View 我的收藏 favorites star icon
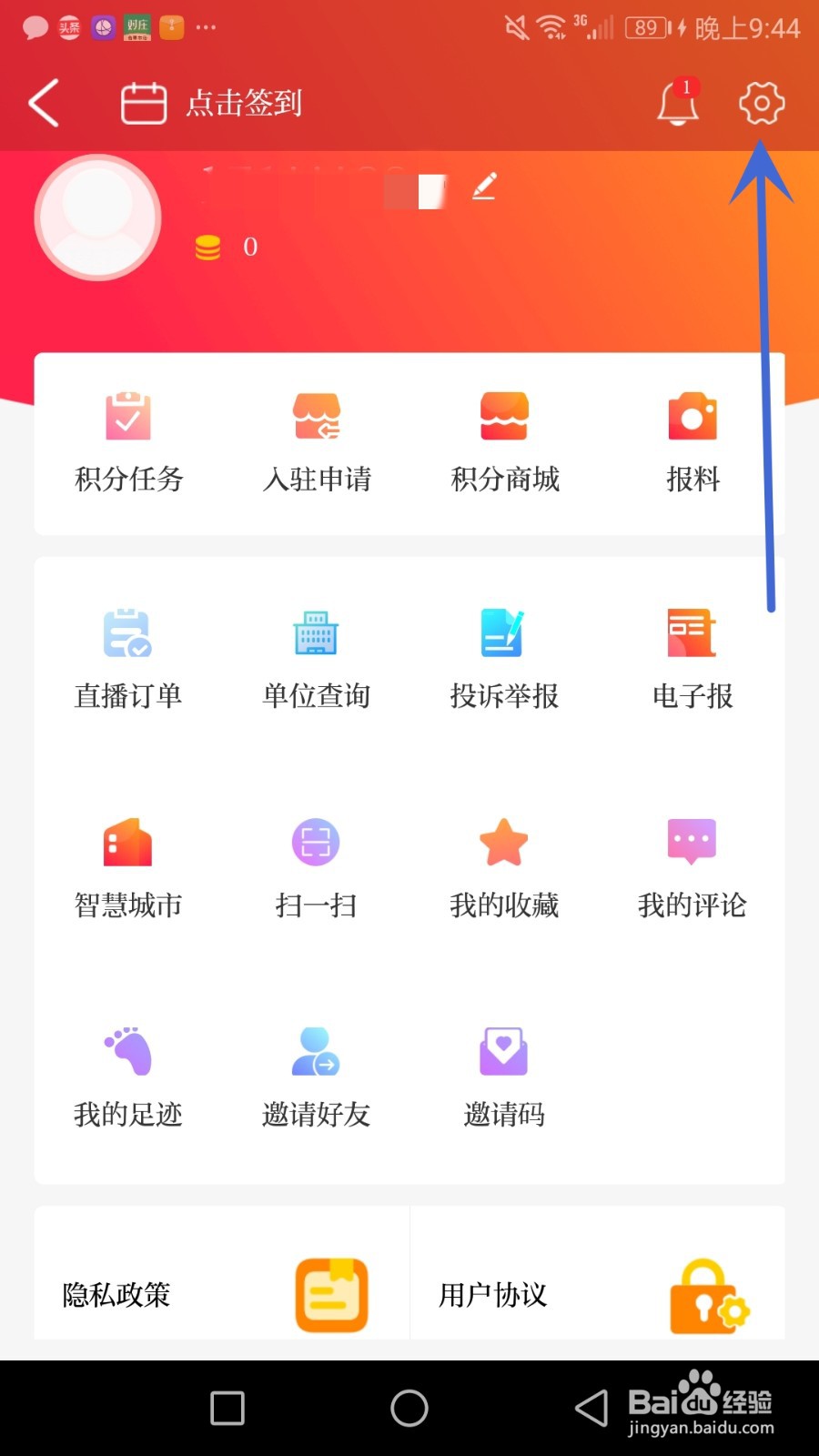This screenshot has height=1456, width=819. 503,866
